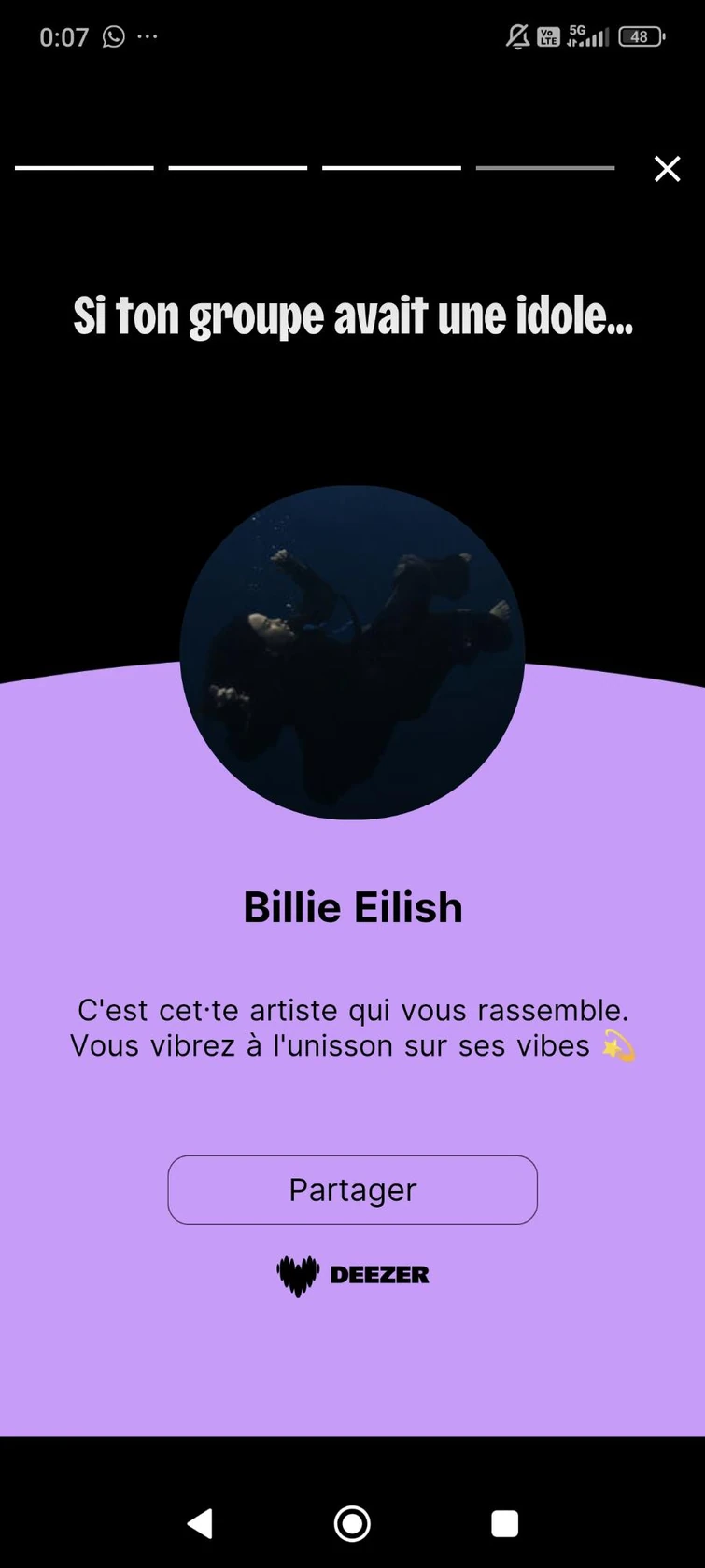Open the recent apps view
705x1568 pixels.
[504, 1523]
